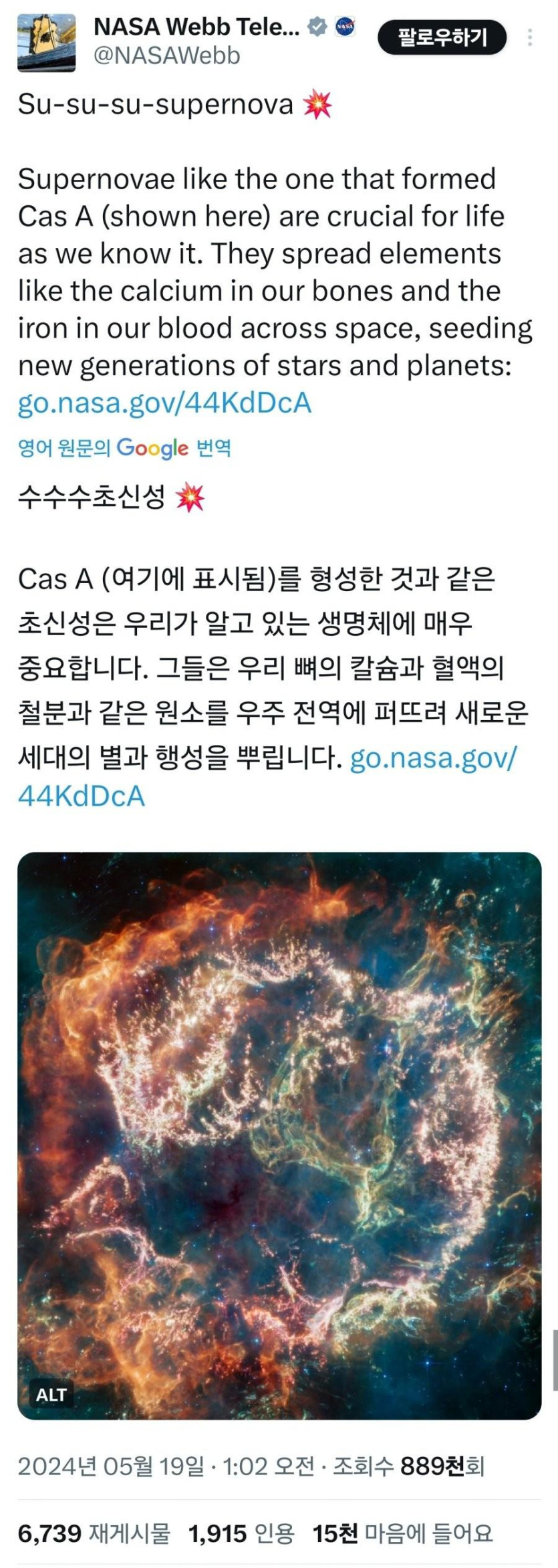Open NASA Webb profile picture
The height and width of the screenshot is (1568, 558).
(46, 43)
